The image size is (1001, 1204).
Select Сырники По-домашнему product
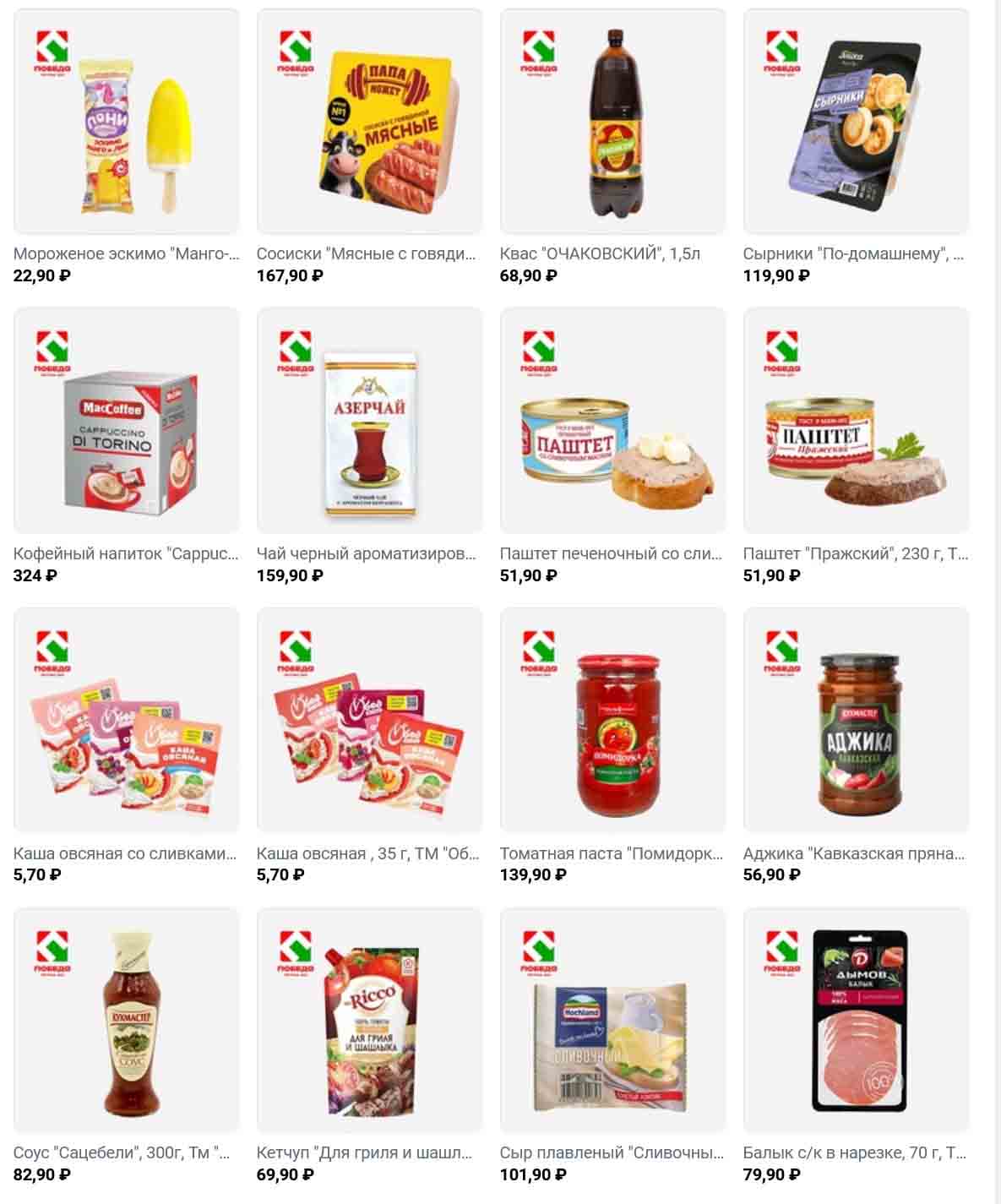click(x=856, y=123)
